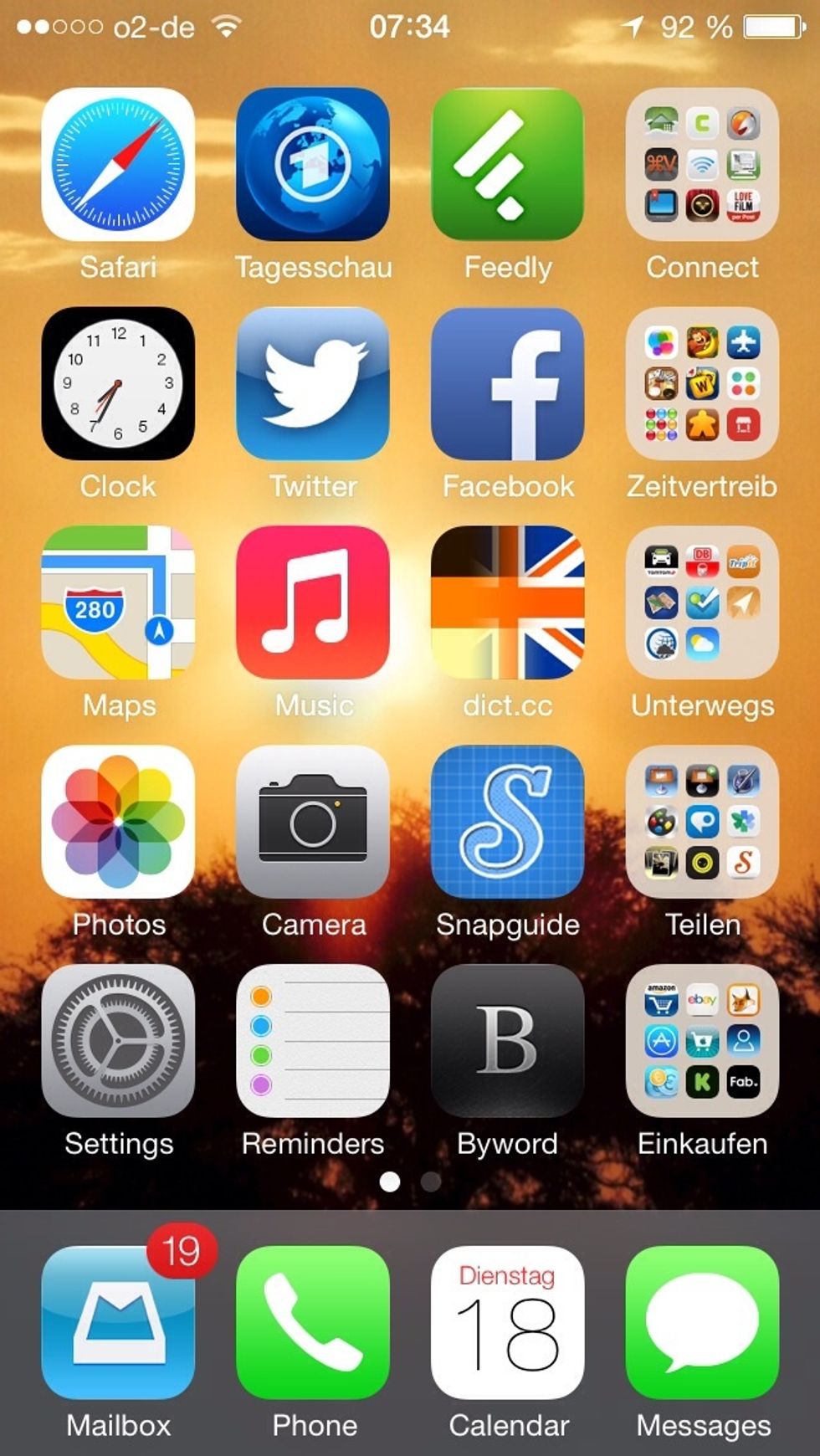Open the Connect folder
The height and width of the screenshot is (1456, 820).
[703, 164]
